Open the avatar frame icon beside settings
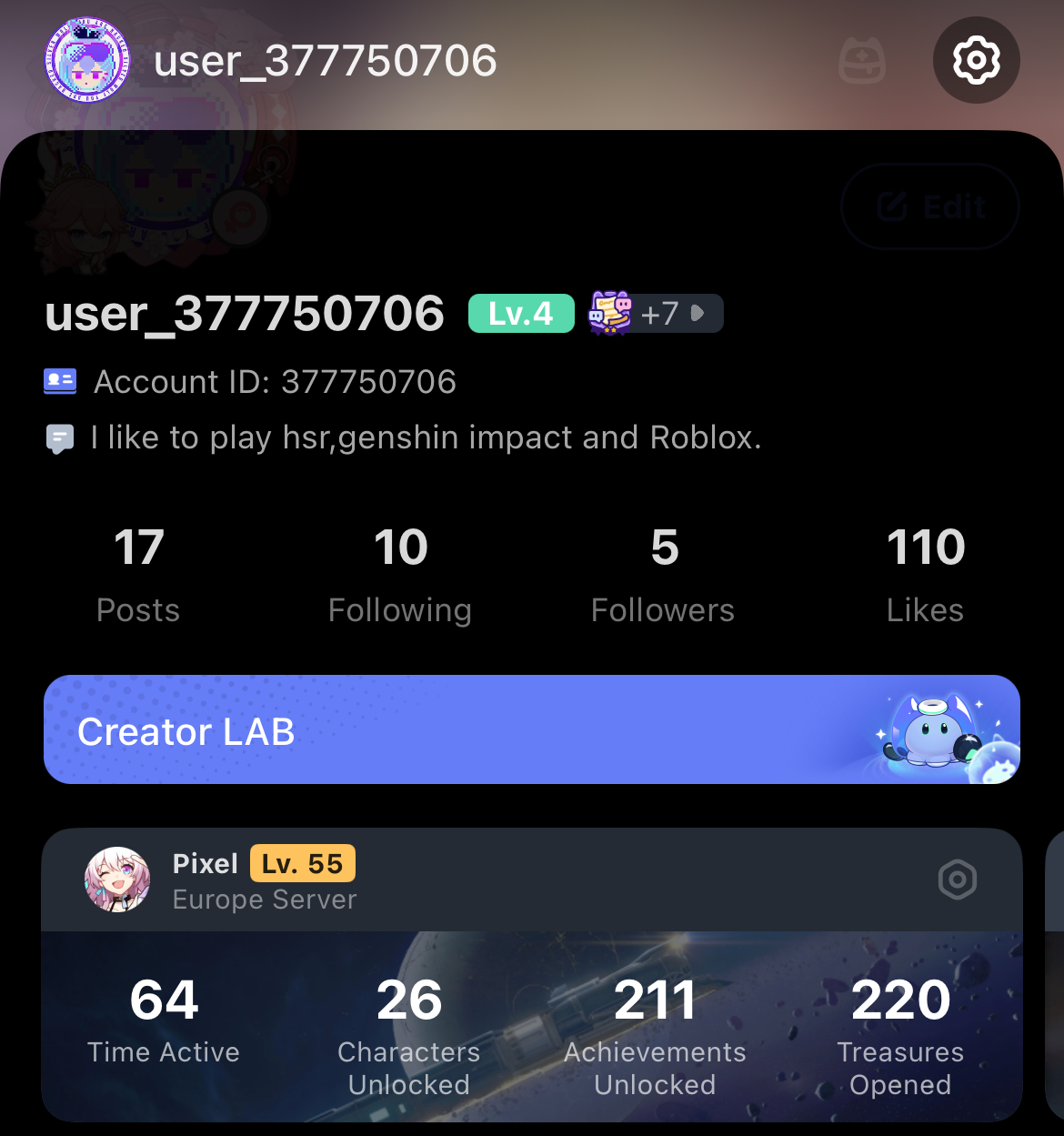The image size is (1064, 1136). point(861,61)
